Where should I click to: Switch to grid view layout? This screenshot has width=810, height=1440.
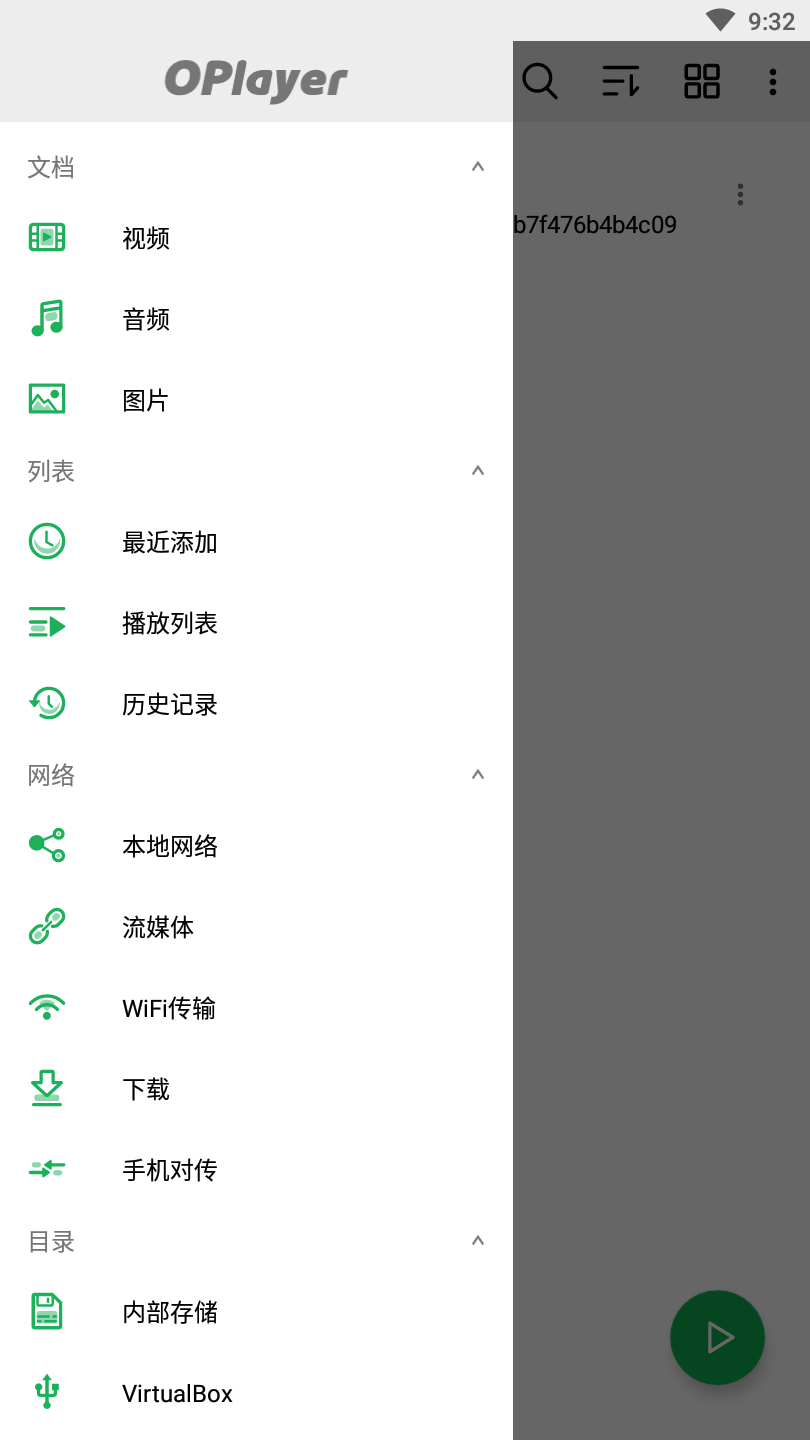[702, 81]
